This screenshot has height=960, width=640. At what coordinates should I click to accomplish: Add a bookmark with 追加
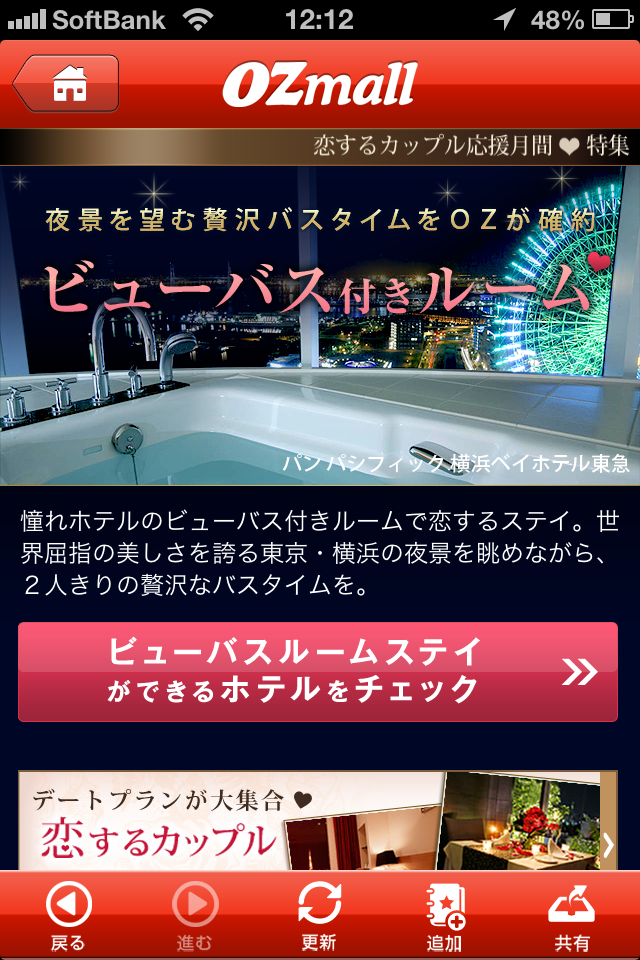point(445,915)
